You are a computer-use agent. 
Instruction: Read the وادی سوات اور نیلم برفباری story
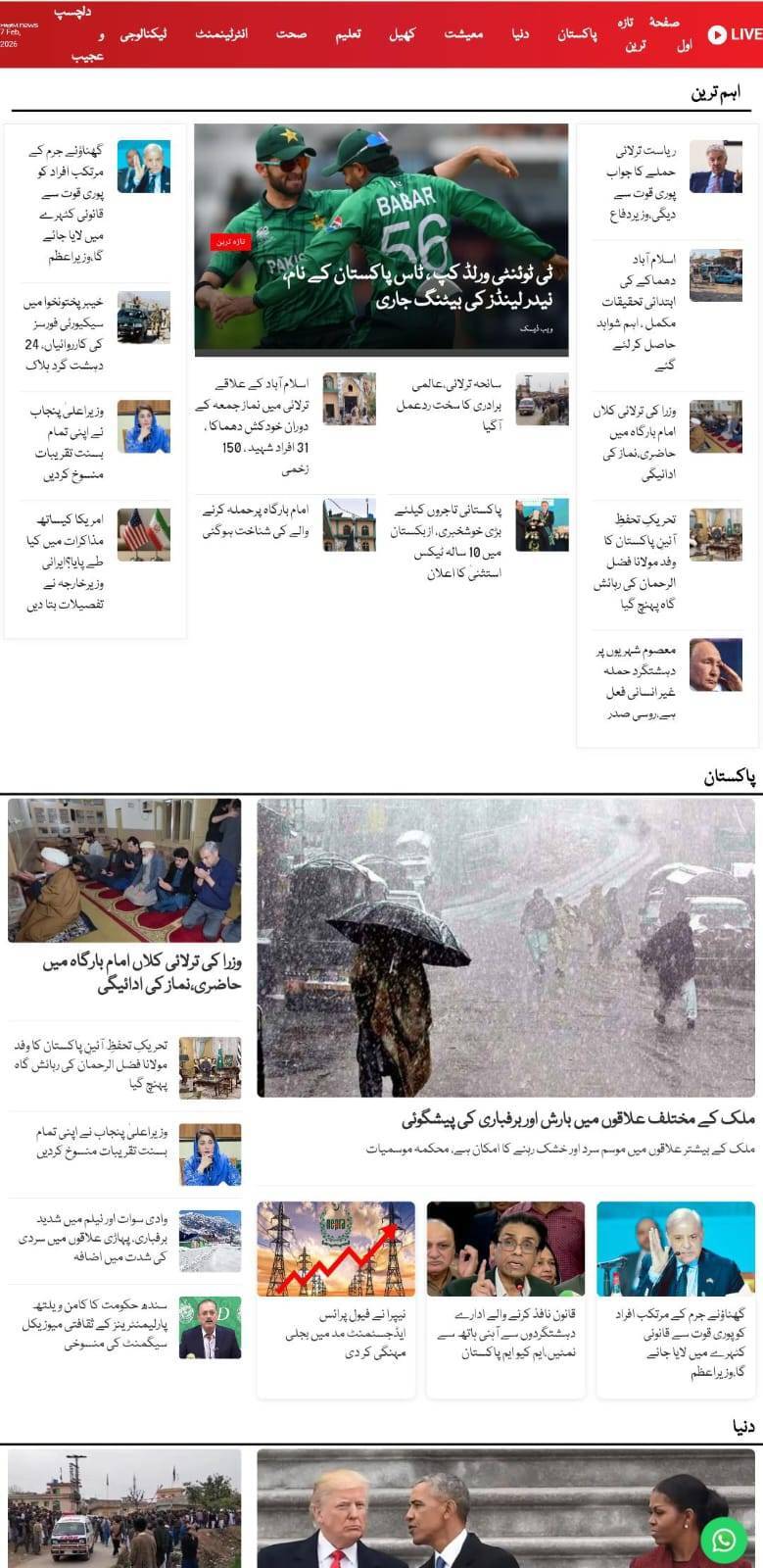(x=93, y=1237)
